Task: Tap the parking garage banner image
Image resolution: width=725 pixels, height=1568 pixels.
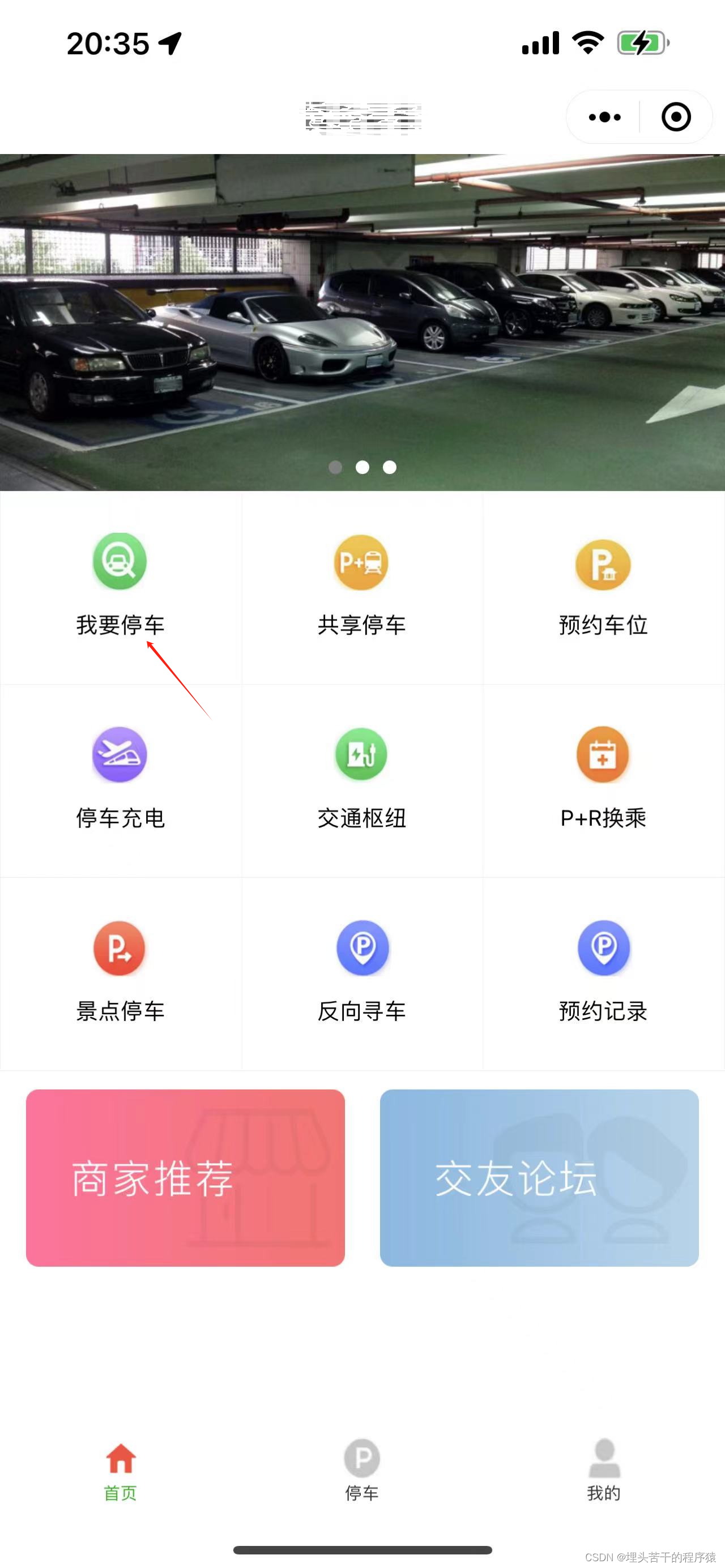Action: [362, 323]
